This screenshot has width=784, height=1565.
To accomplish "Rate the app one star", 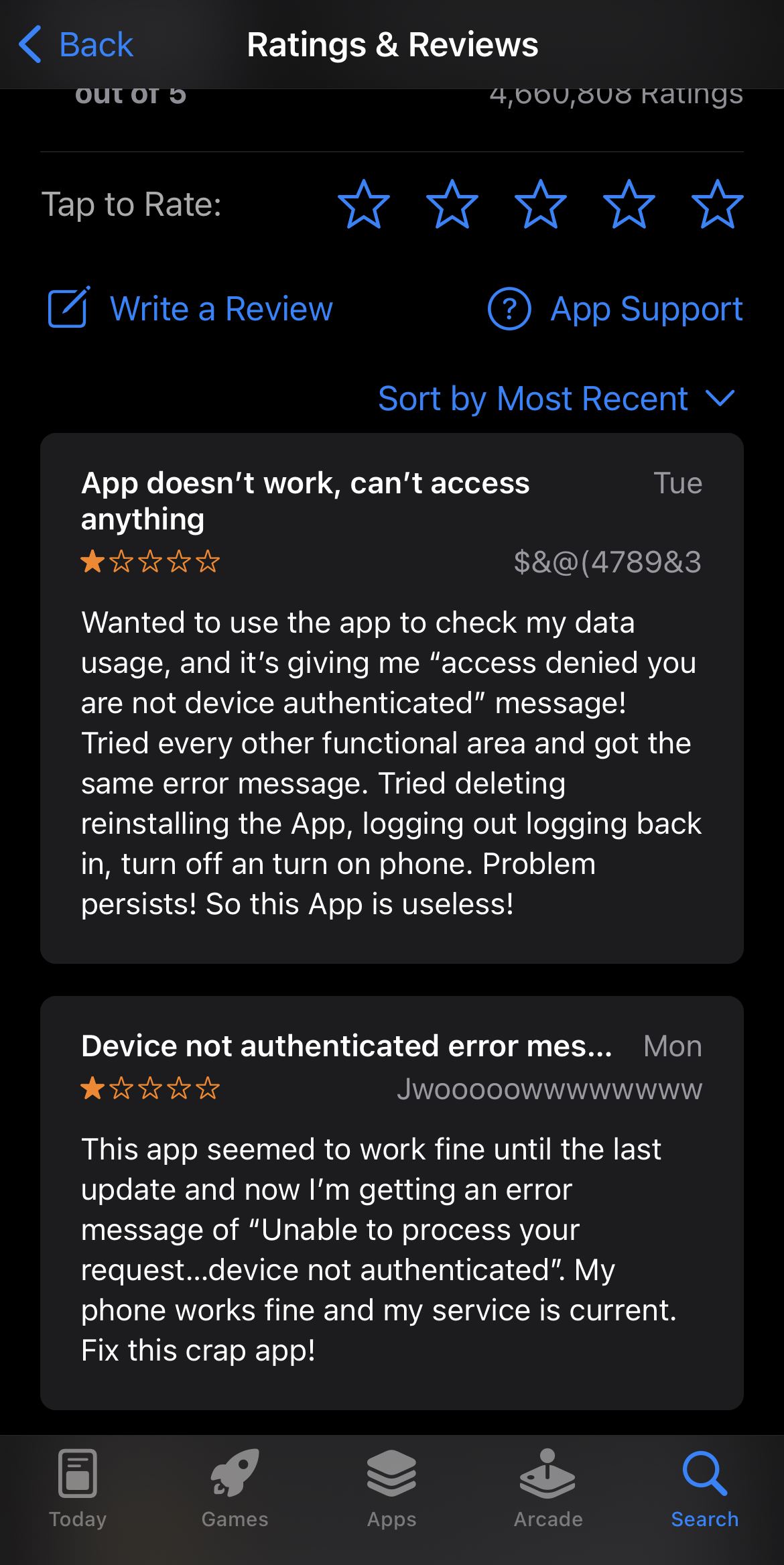I will pos(363,204).
